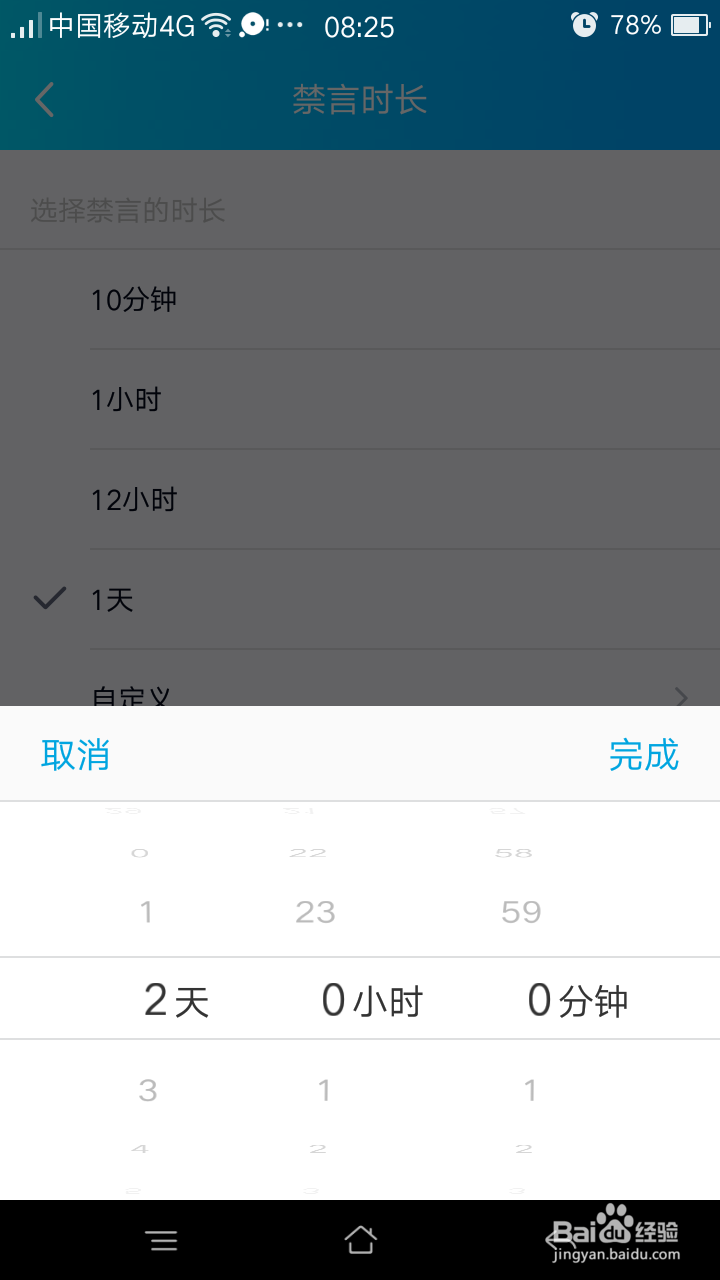Screen dimensions: 720x1280
Task: Select the 10分钟 mute duration option
Action: click(x=135, y=300)
